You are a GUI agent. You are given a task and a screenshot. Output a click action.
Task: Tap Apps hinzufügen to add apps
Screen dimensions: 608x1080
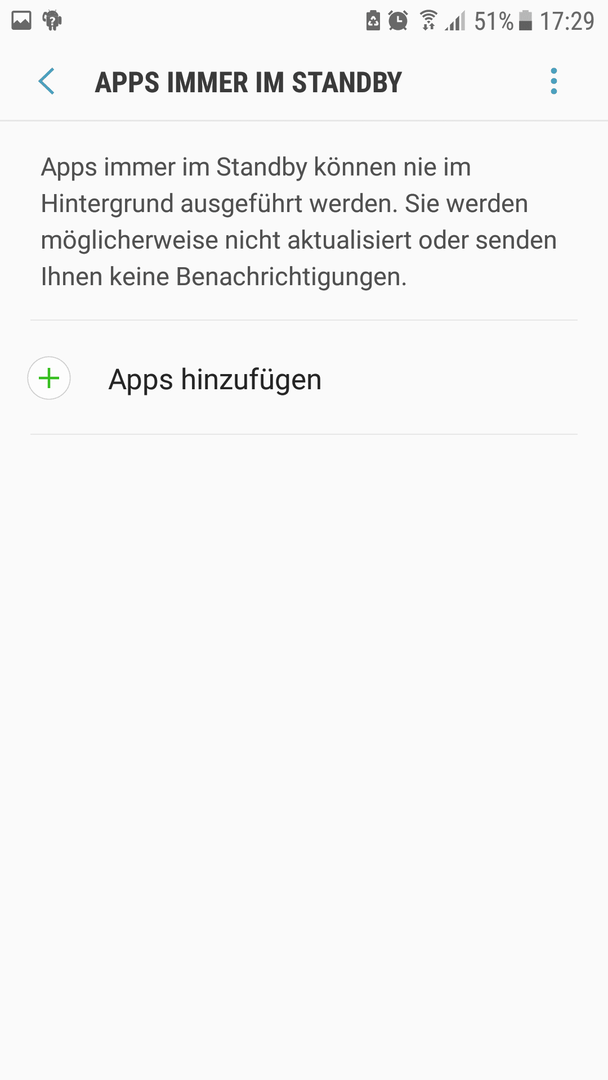(304, 378)
